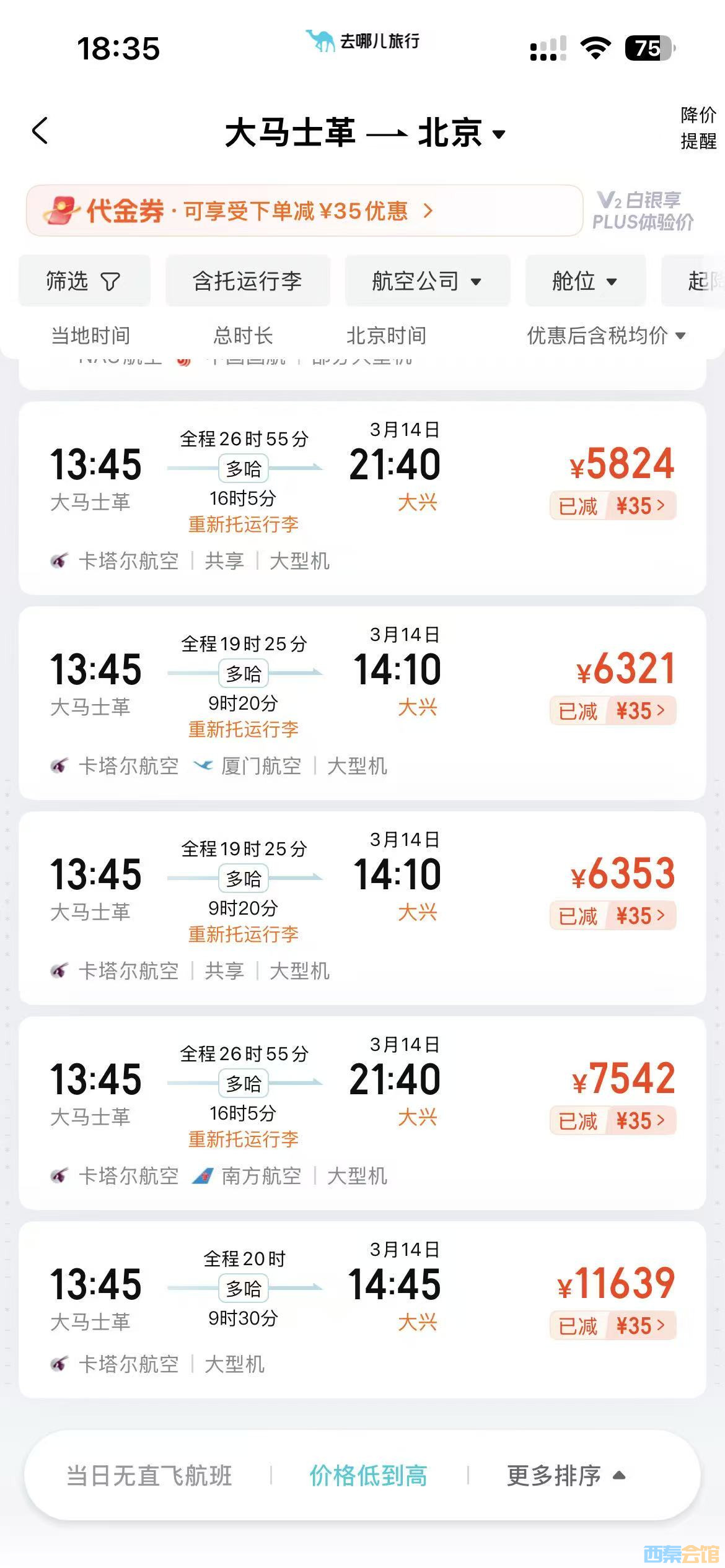Switch to 北京时间 display
This screenshot has width=725, height=1568.
(x=386, y=335)
